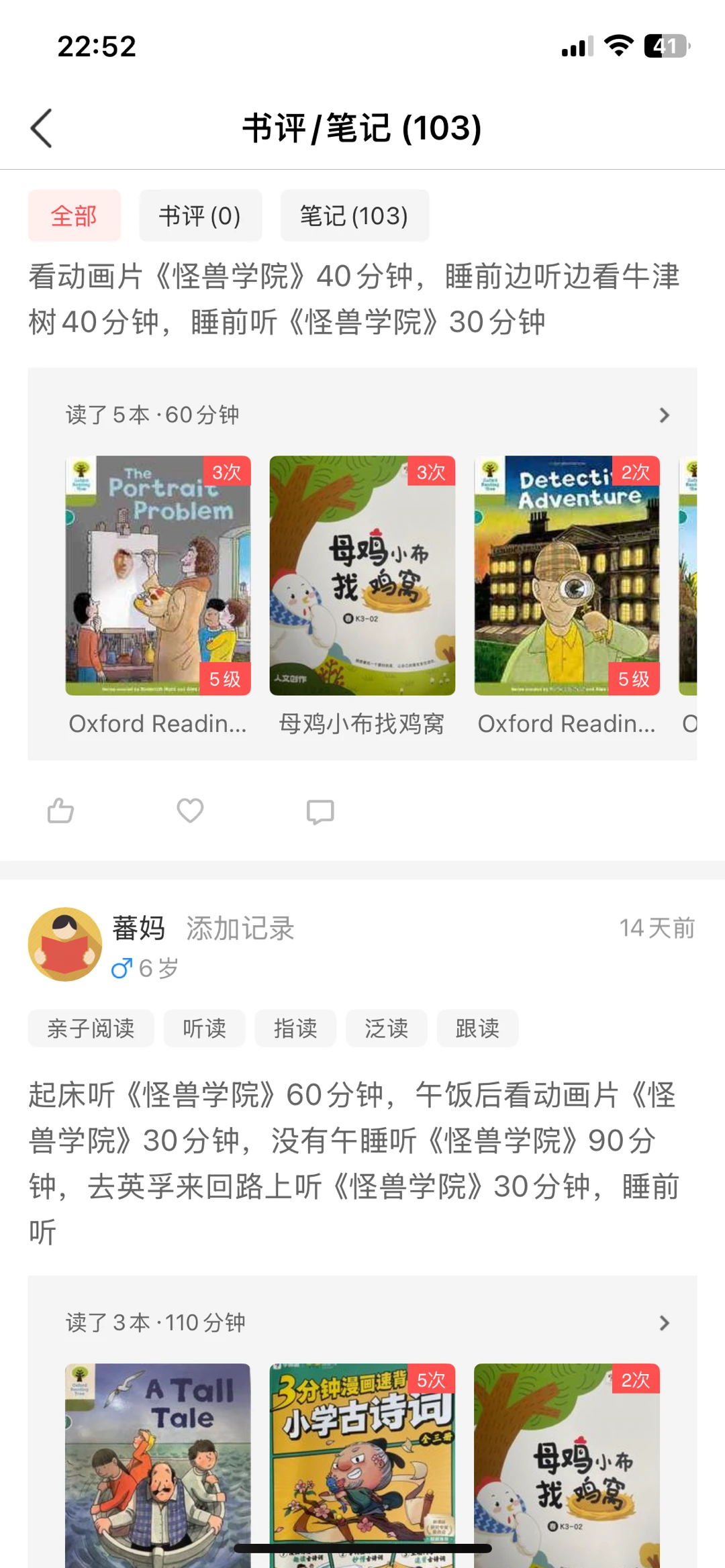The height and width of the screenshot is (1568, 725).
Task: Select the 全部 filter tab
Action: pos(74,216)
